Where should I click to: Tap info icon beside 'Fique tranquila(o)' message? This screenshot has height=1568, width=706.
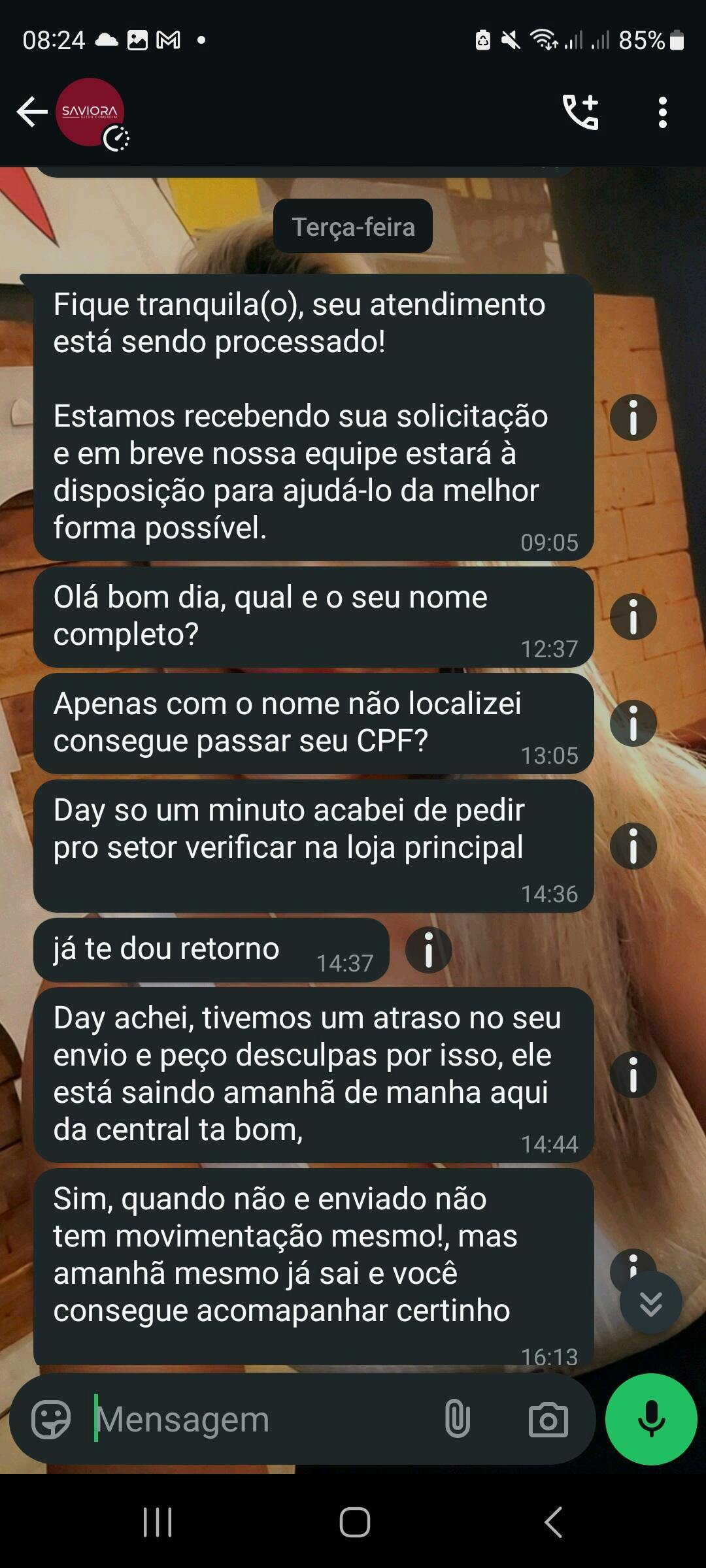[633, 417]
